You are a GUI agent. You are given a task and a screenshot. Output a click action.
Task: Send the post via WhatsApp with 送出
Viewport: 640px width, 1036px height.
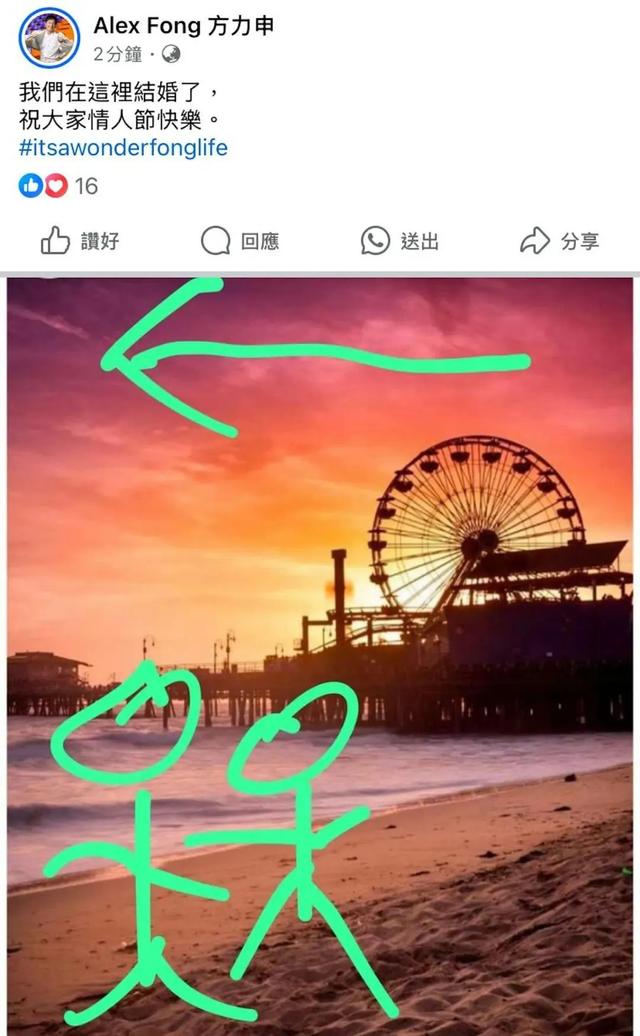400,241
